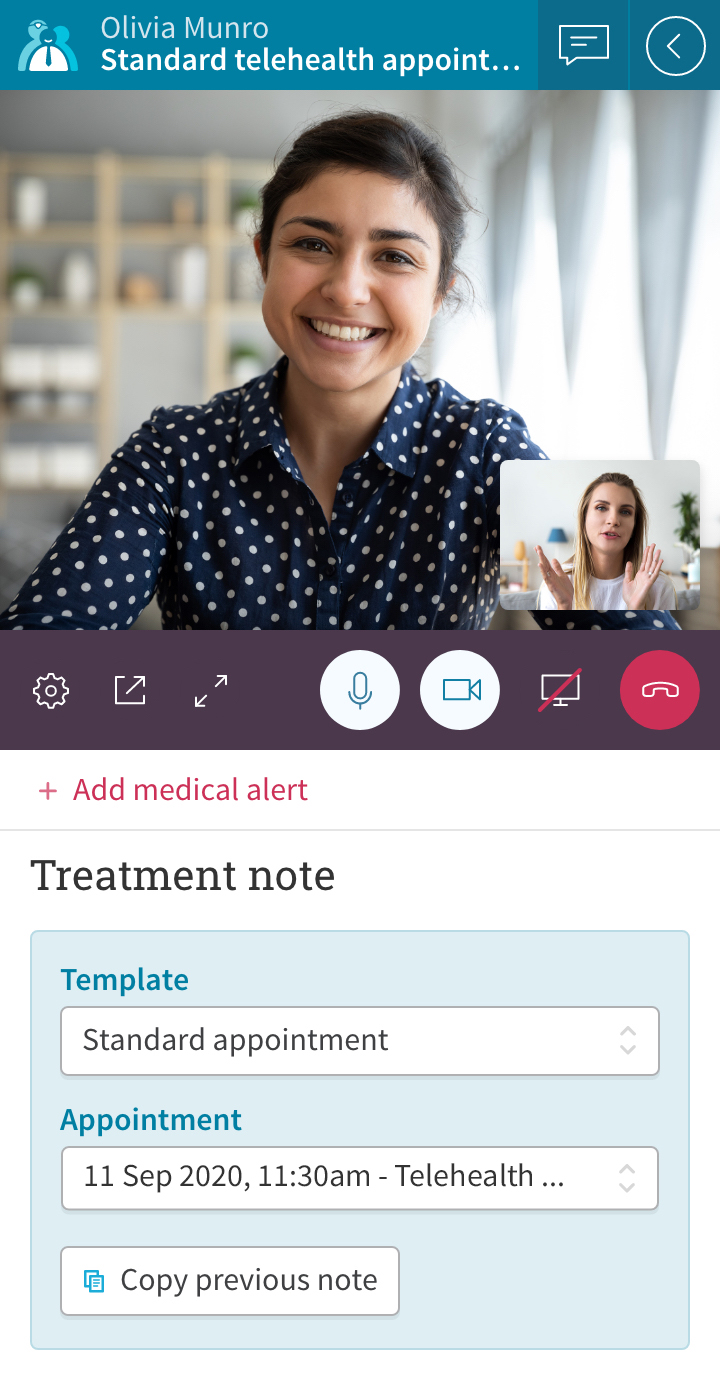Tap the self-view video thumbnail
720x1383 pixels.
click(x=600, y=535)
